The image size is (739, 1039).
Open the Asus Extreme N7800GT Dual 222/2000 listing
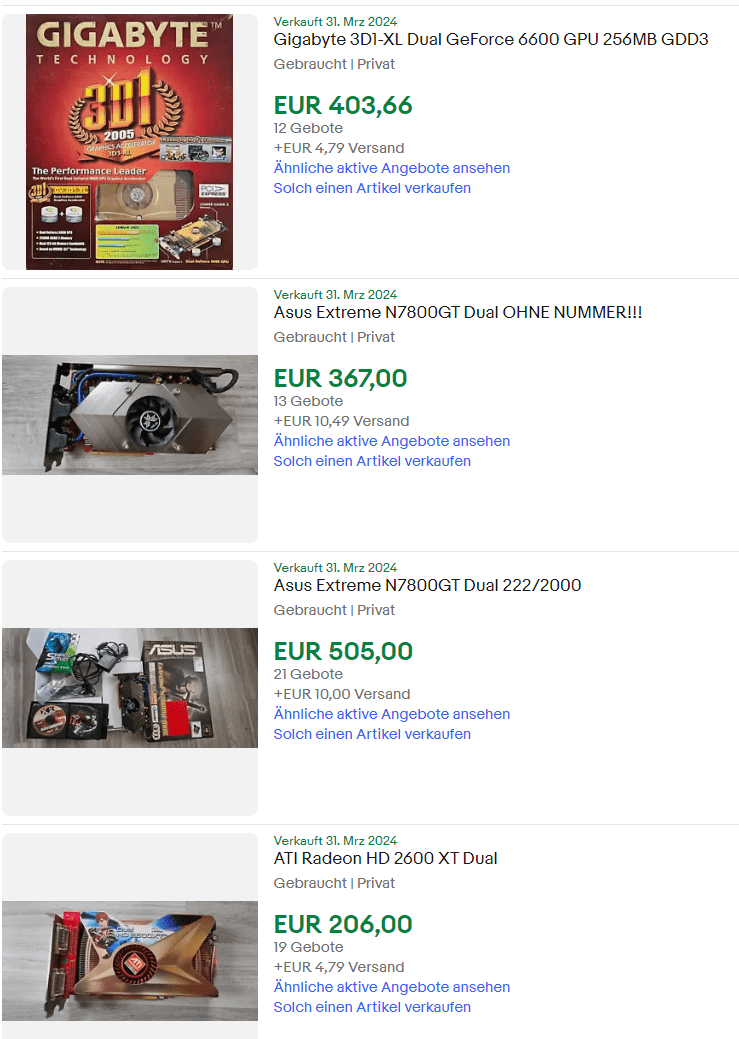point(427,586)
